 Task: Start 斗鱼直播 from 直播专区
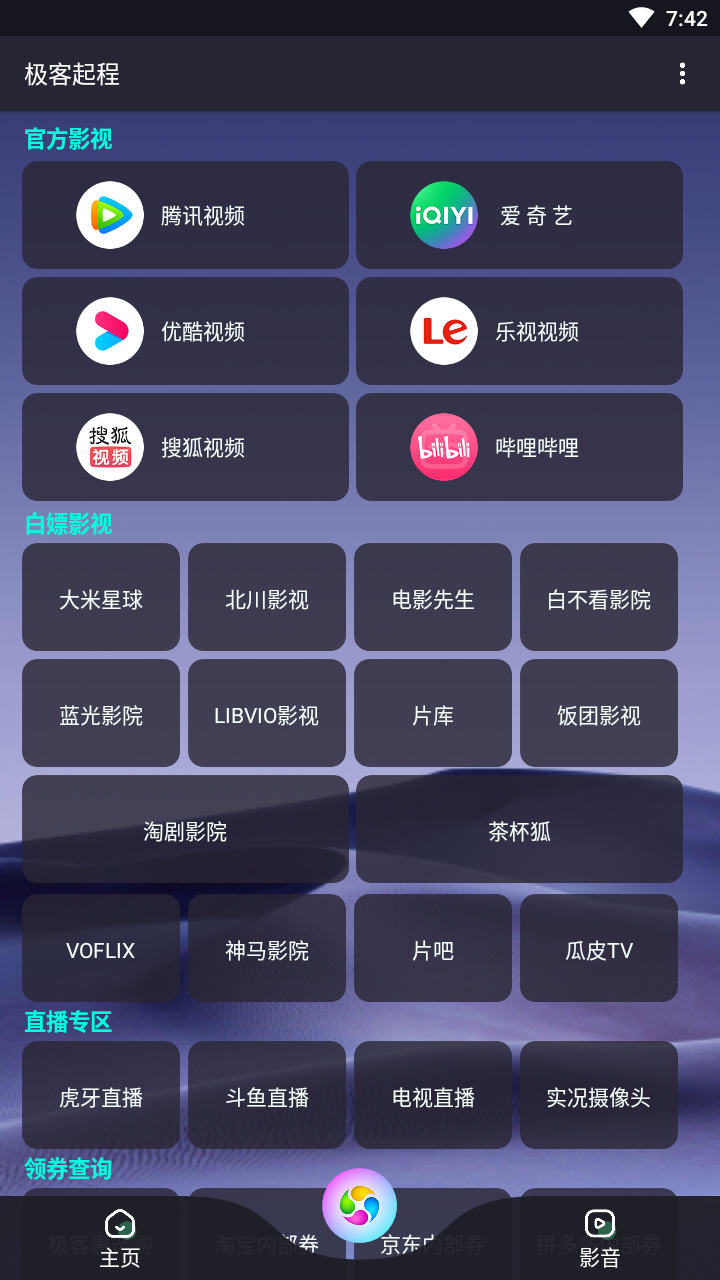point(266,1095)
